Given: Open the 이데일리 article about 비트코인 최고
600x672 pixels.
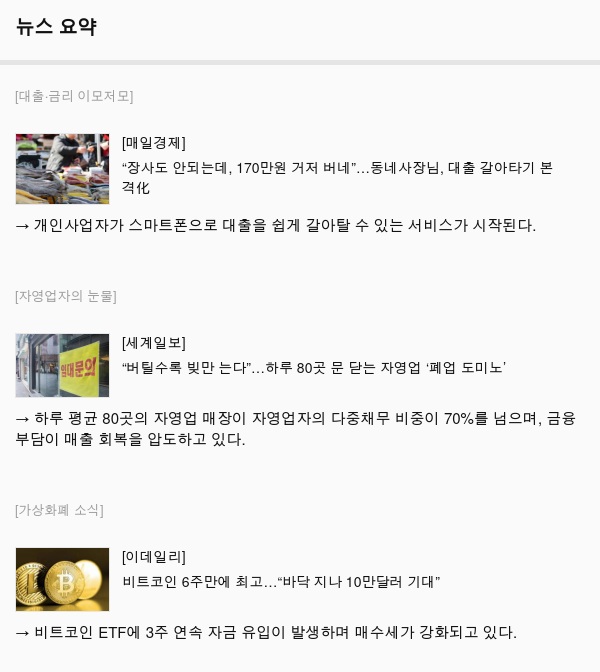Looking at the screenshot, I should [x=281, y=581].
